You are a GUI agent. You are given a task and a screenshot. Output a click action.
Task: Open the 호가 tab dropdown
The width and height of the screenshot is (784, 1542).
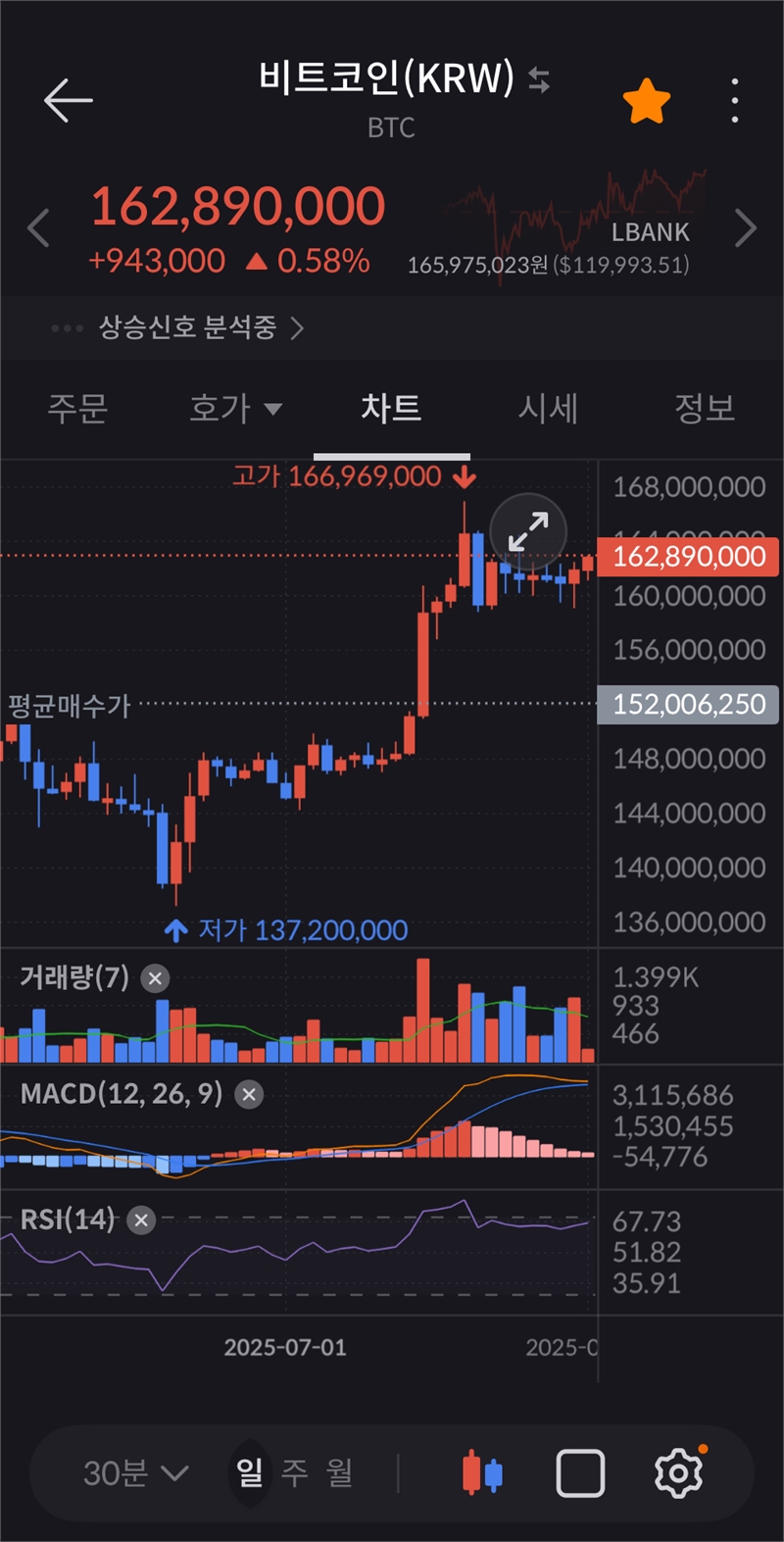click(235, 408)
